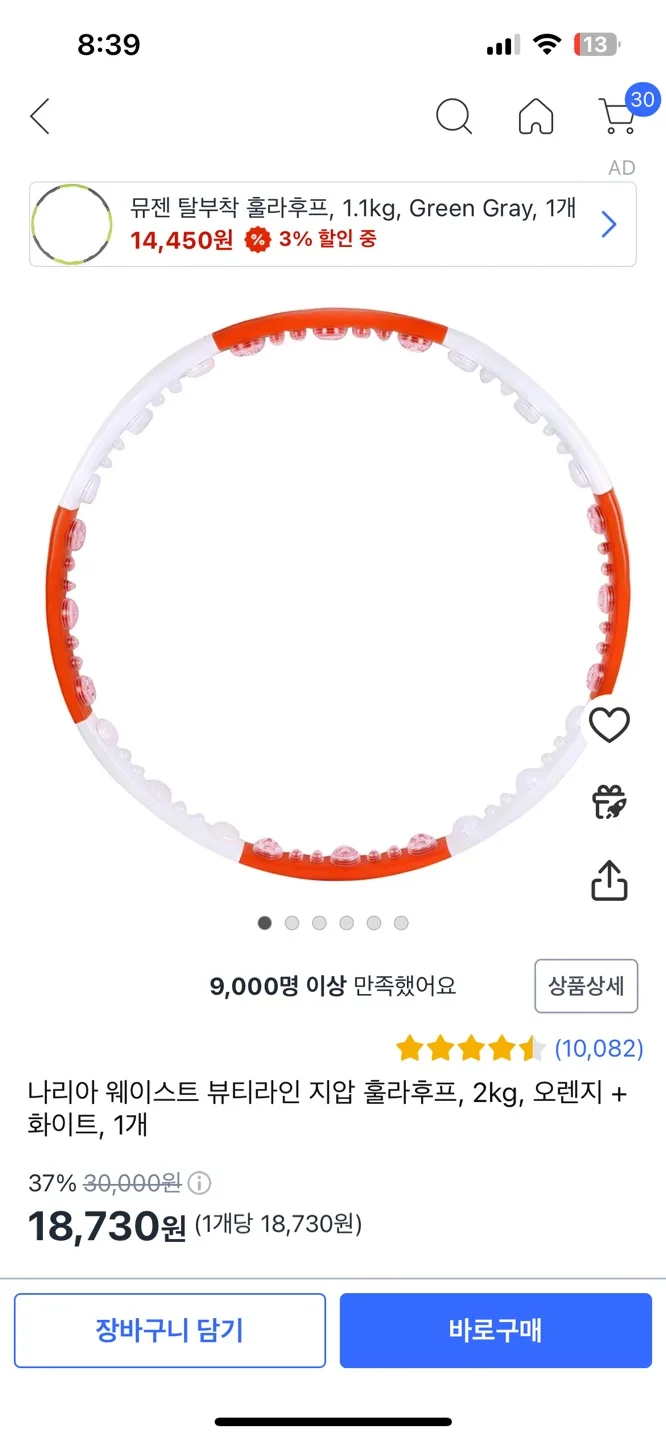Open the 뮤젠 탈부착 훌라후프 ad banner
The height and width of the screenshot is (1440, 666).
[333, 224]
